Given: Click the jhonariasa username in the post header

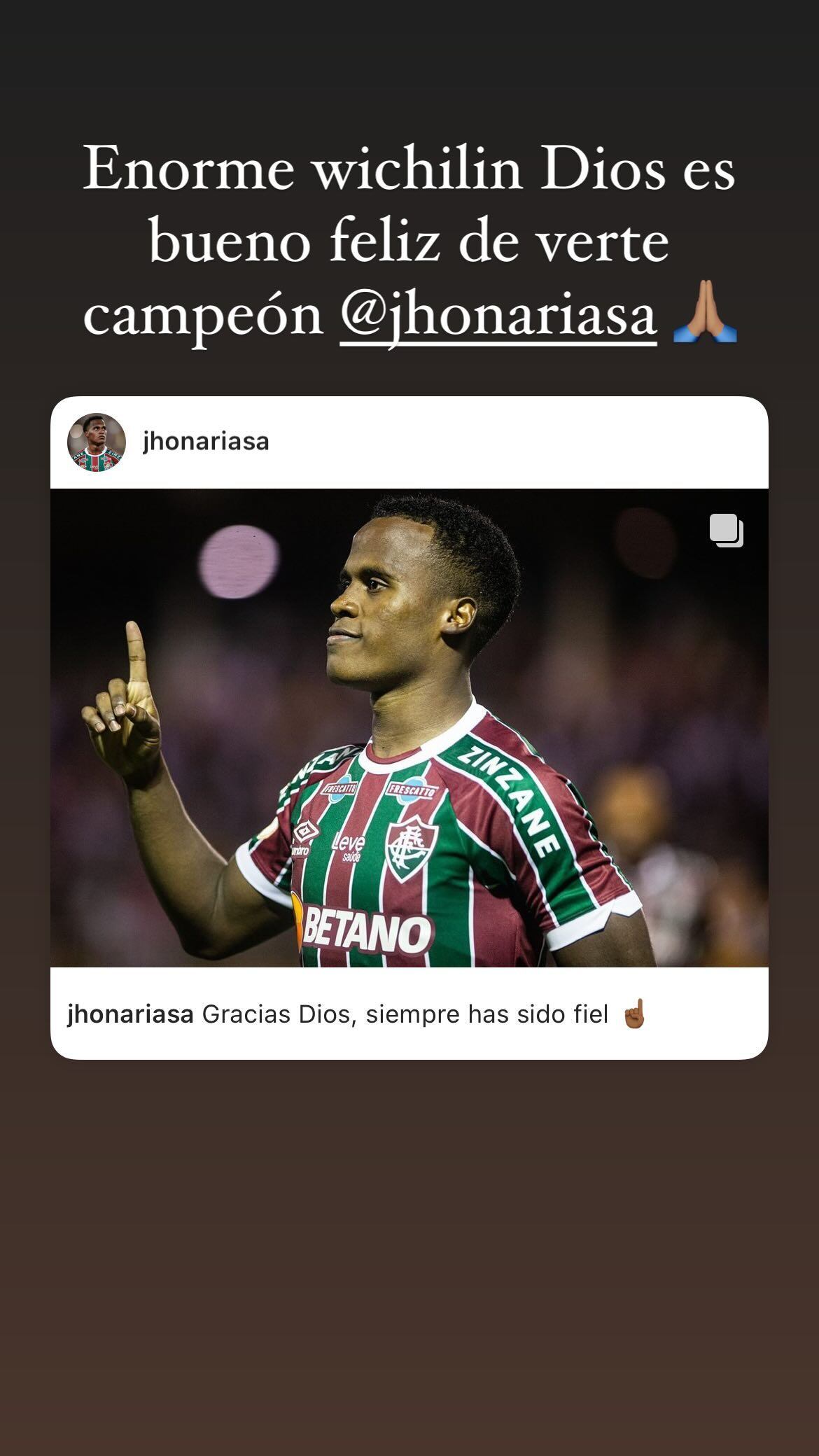Looking at the screenshot, I should click(x=205, y=441).
